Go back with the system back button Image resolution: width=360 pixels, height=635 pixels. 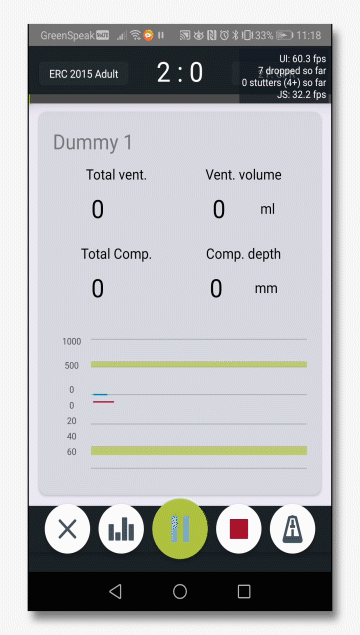click(115, 592)
